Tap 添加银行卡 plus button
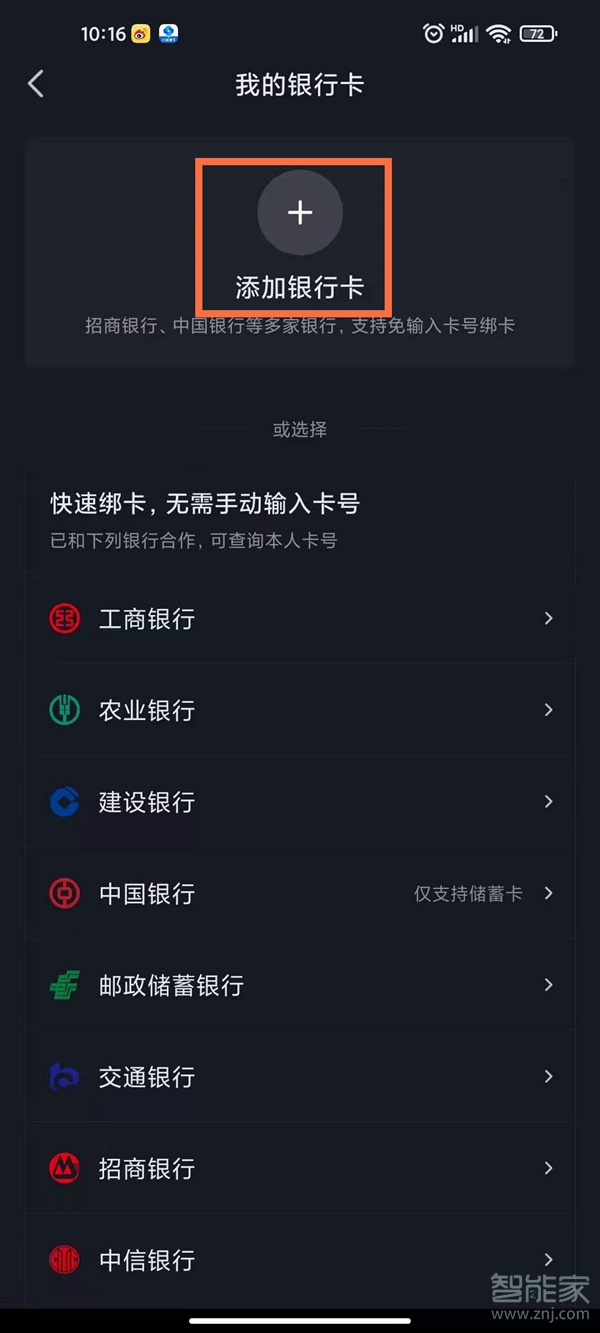The image size is (600, 1333). (300, 212)
